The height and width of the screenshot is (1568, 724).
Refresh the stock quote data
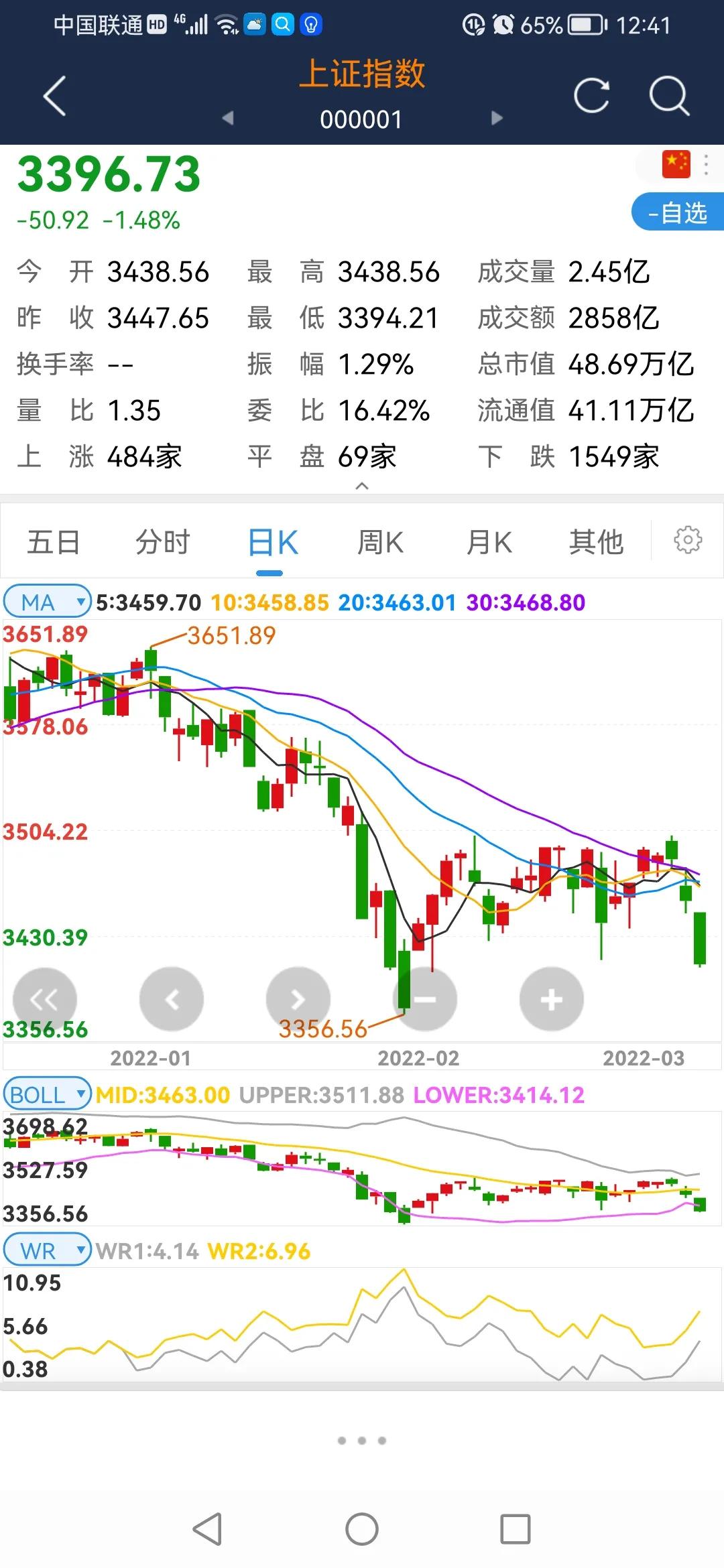[591, 97]
